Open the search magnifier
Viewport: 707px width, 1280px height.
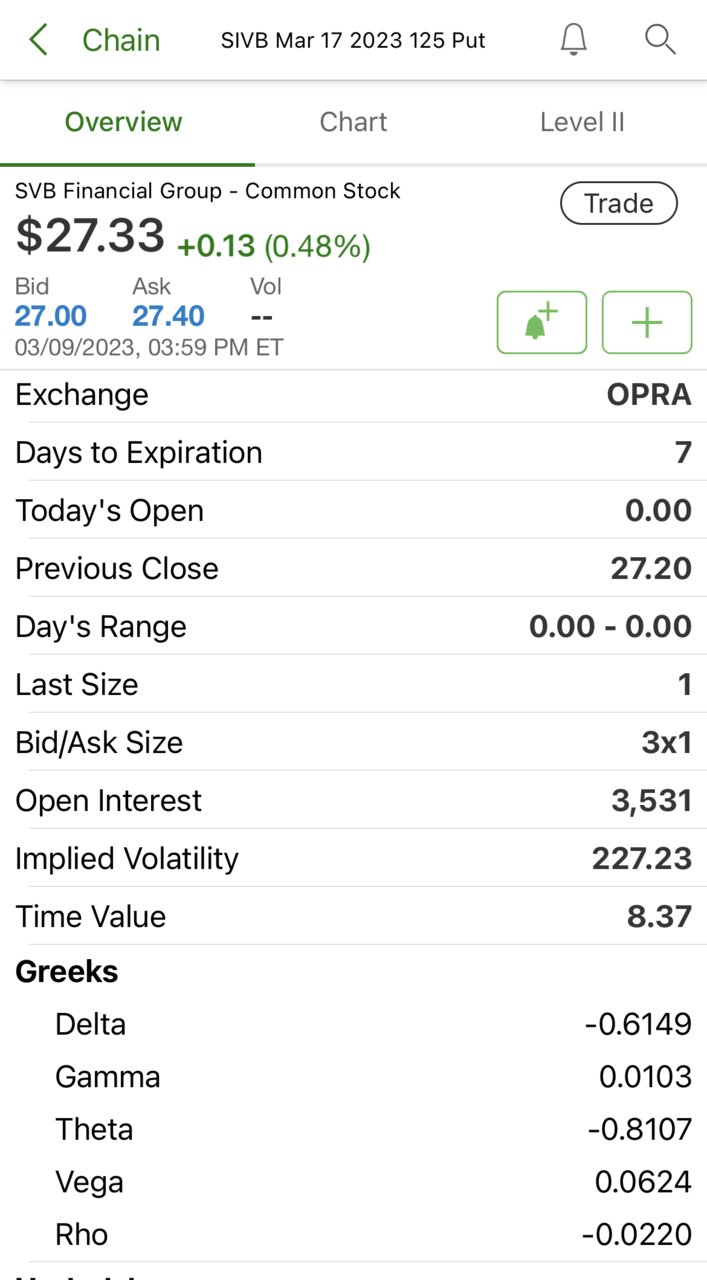pyautogui.click(x=660, y=40)
